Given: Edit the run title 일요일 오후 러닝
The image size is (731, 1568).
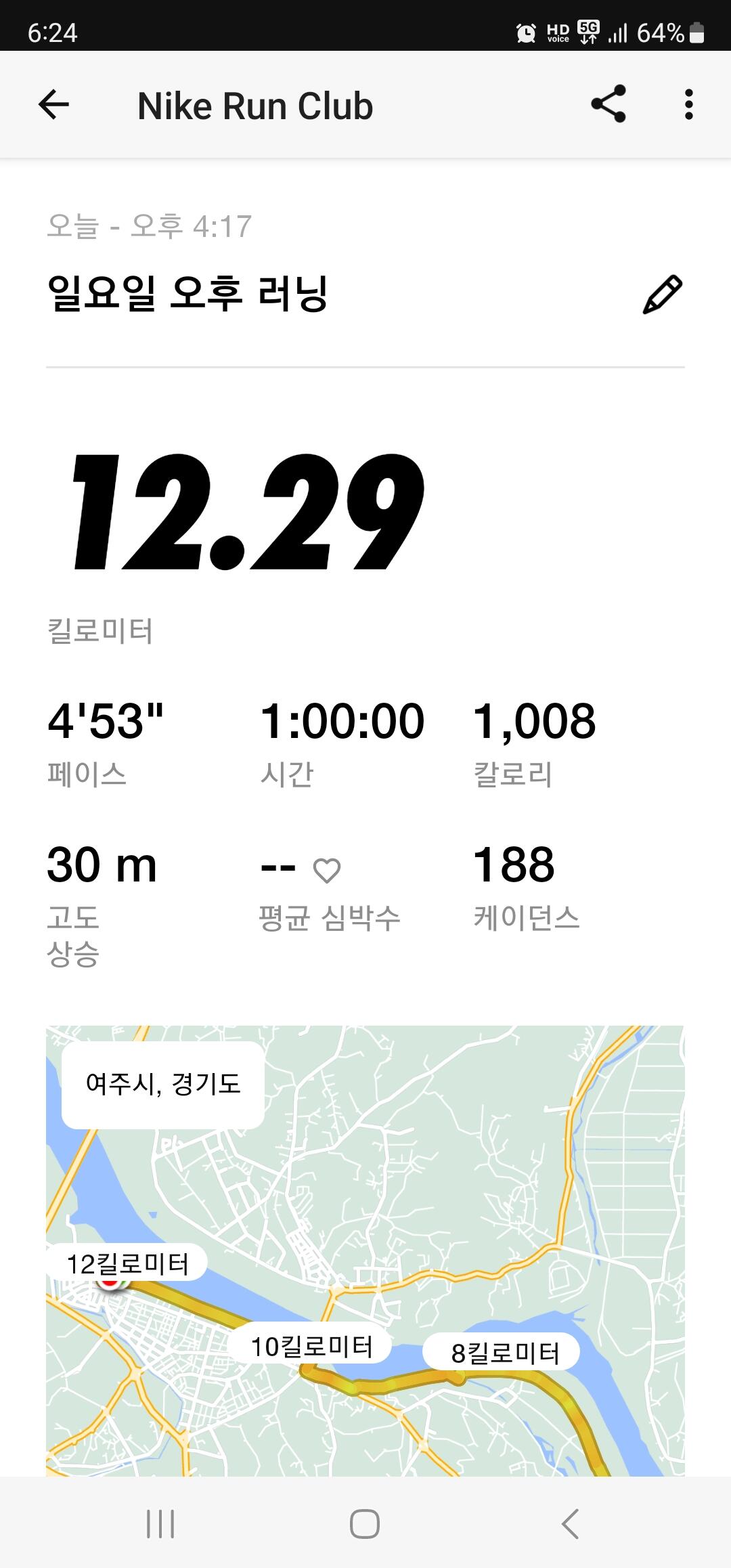Looking at the screenshot, I should click(x=661, y=295).
